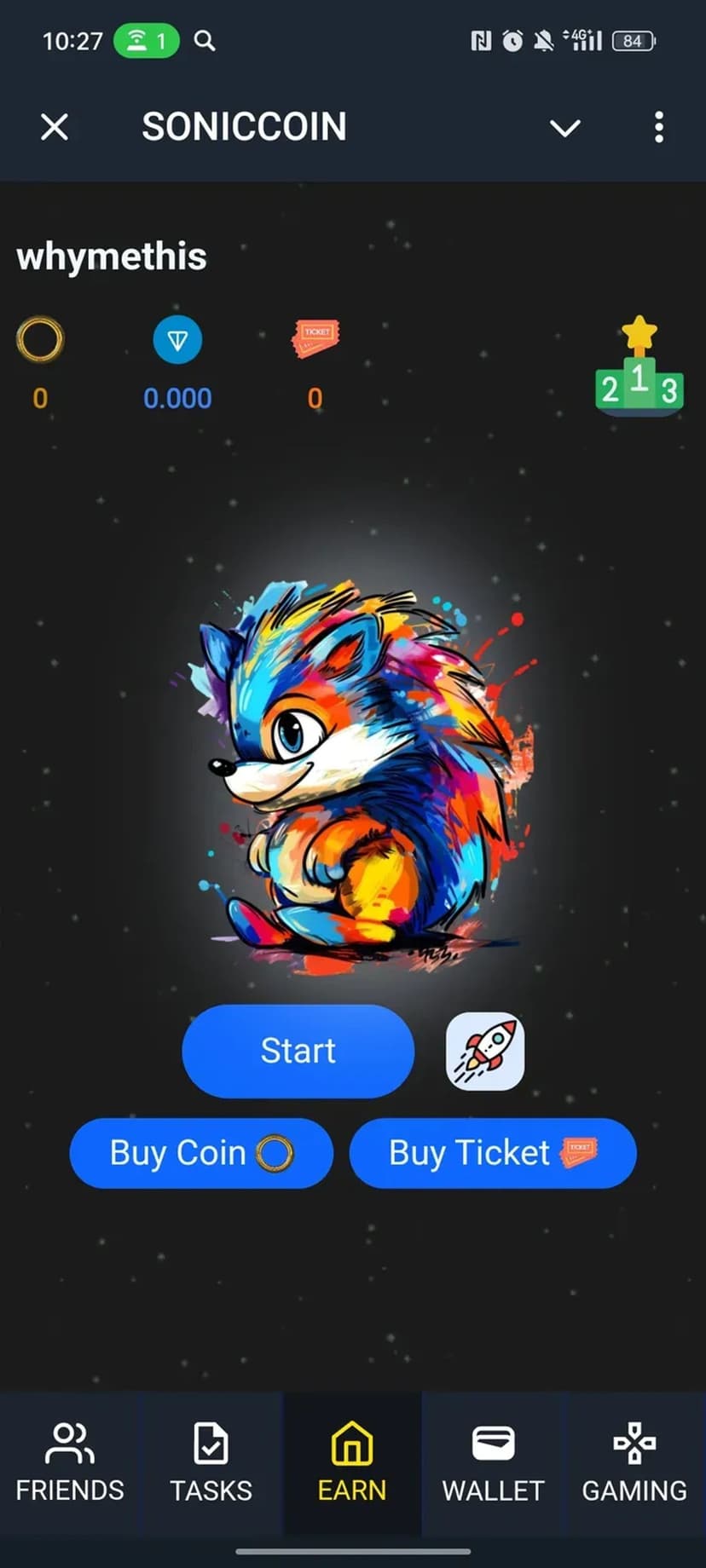Open the leaderboard podium icon
The width and height of the screenshot is (706, 1568).
coord(639,367)
